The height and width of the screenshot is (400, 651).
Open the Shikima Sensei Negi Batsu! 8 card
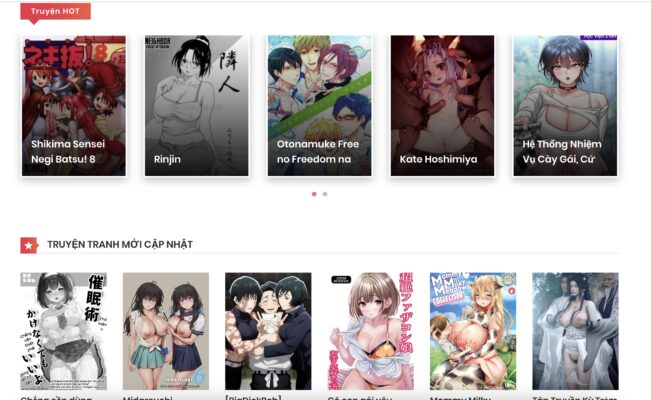tap(73, 105)
